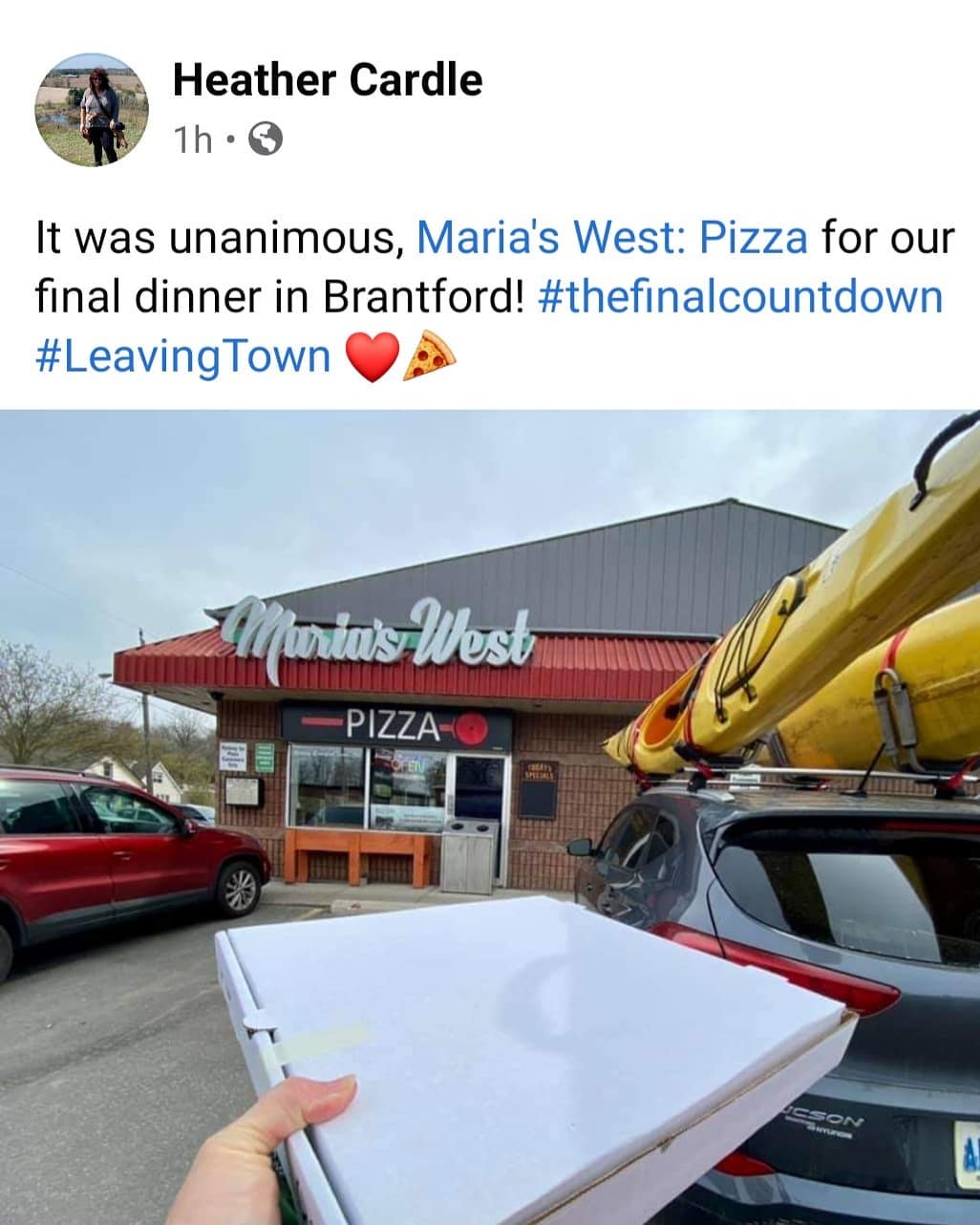Open Heather Cardle's profile name

pos(327,79)
